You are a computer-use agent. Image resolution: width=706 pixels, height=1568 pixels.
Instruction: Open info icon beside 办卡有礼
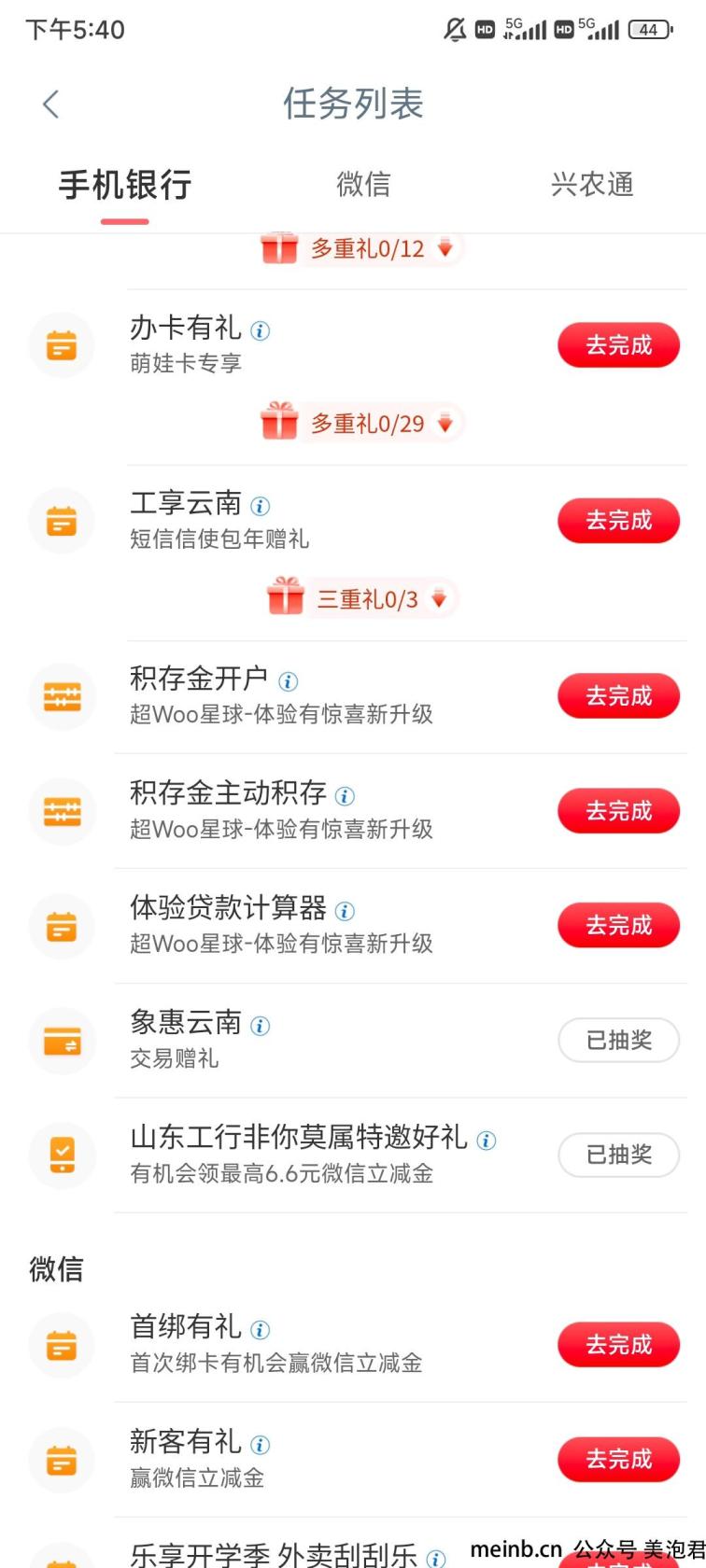click(x=261, y=330)
